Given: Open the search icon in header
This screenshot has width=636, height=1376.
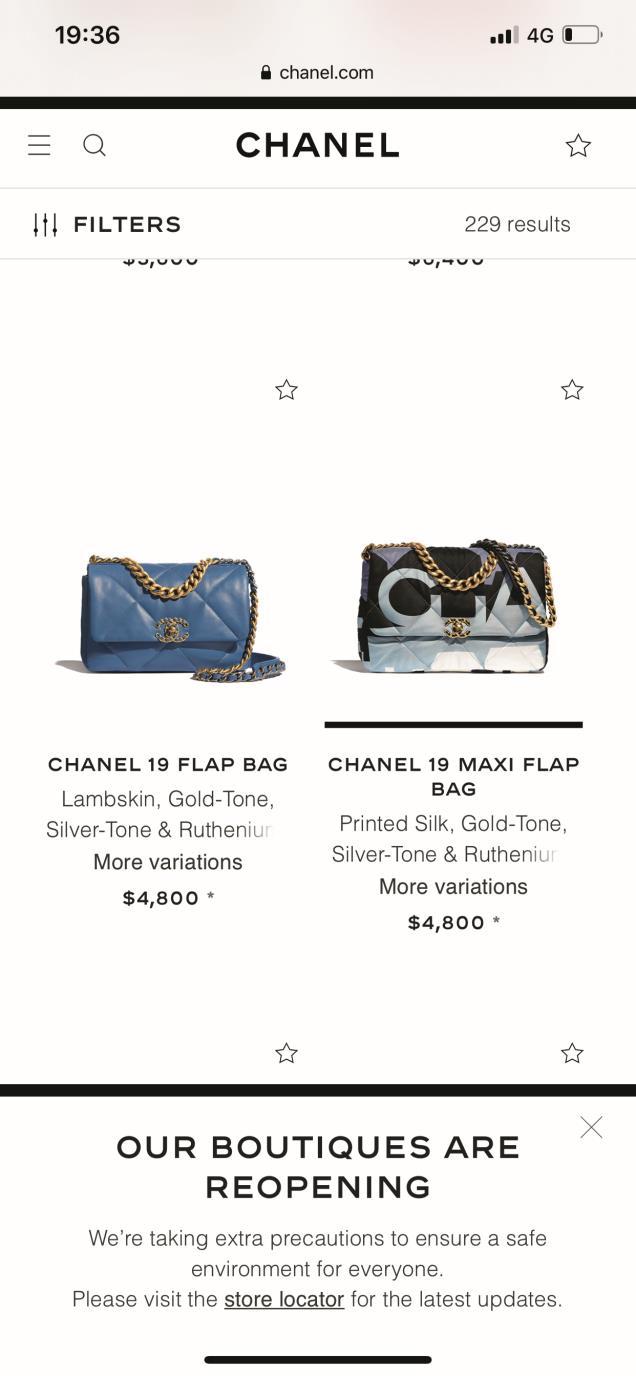Looking at the screenshot, I should 94,146.
